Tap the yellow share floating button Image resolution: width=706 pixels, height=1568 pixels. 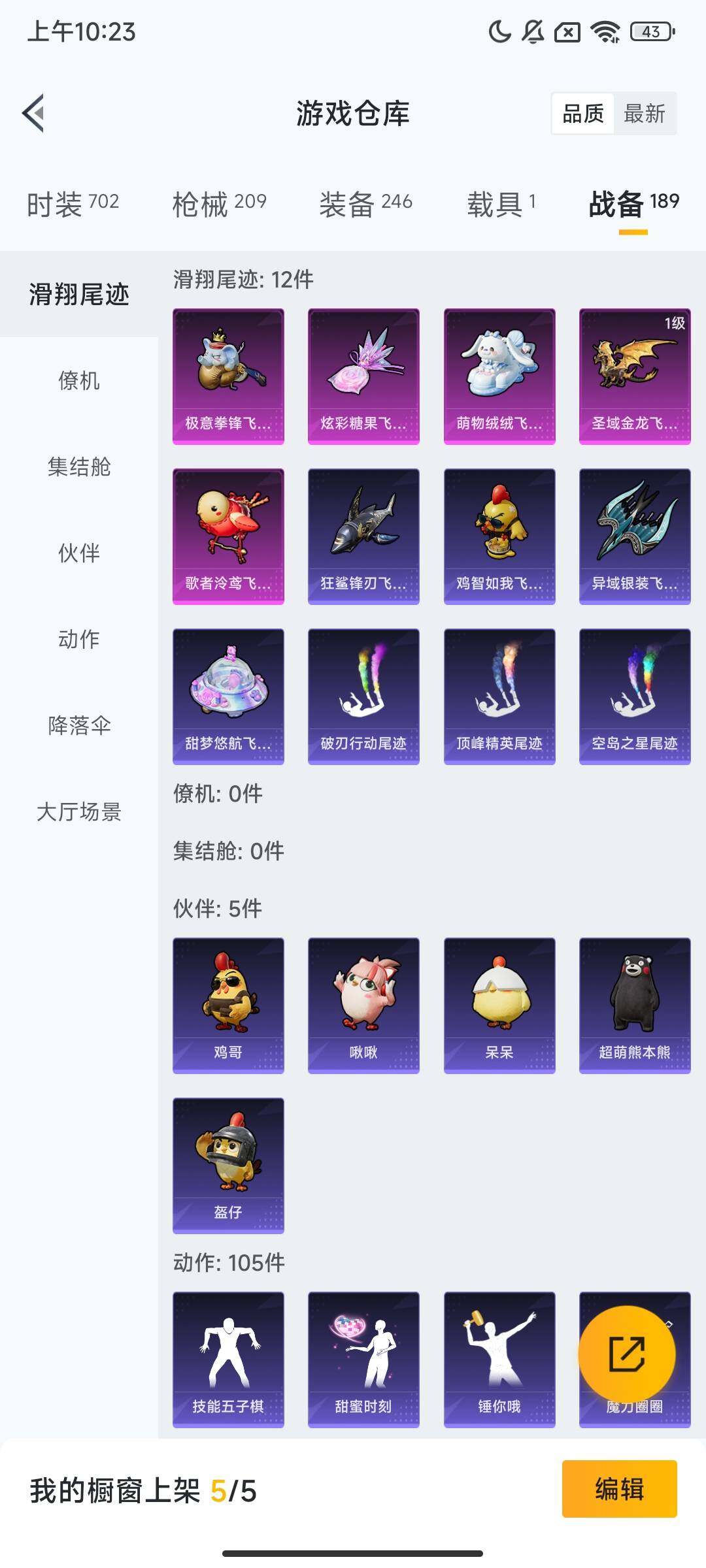[627, 1354]
